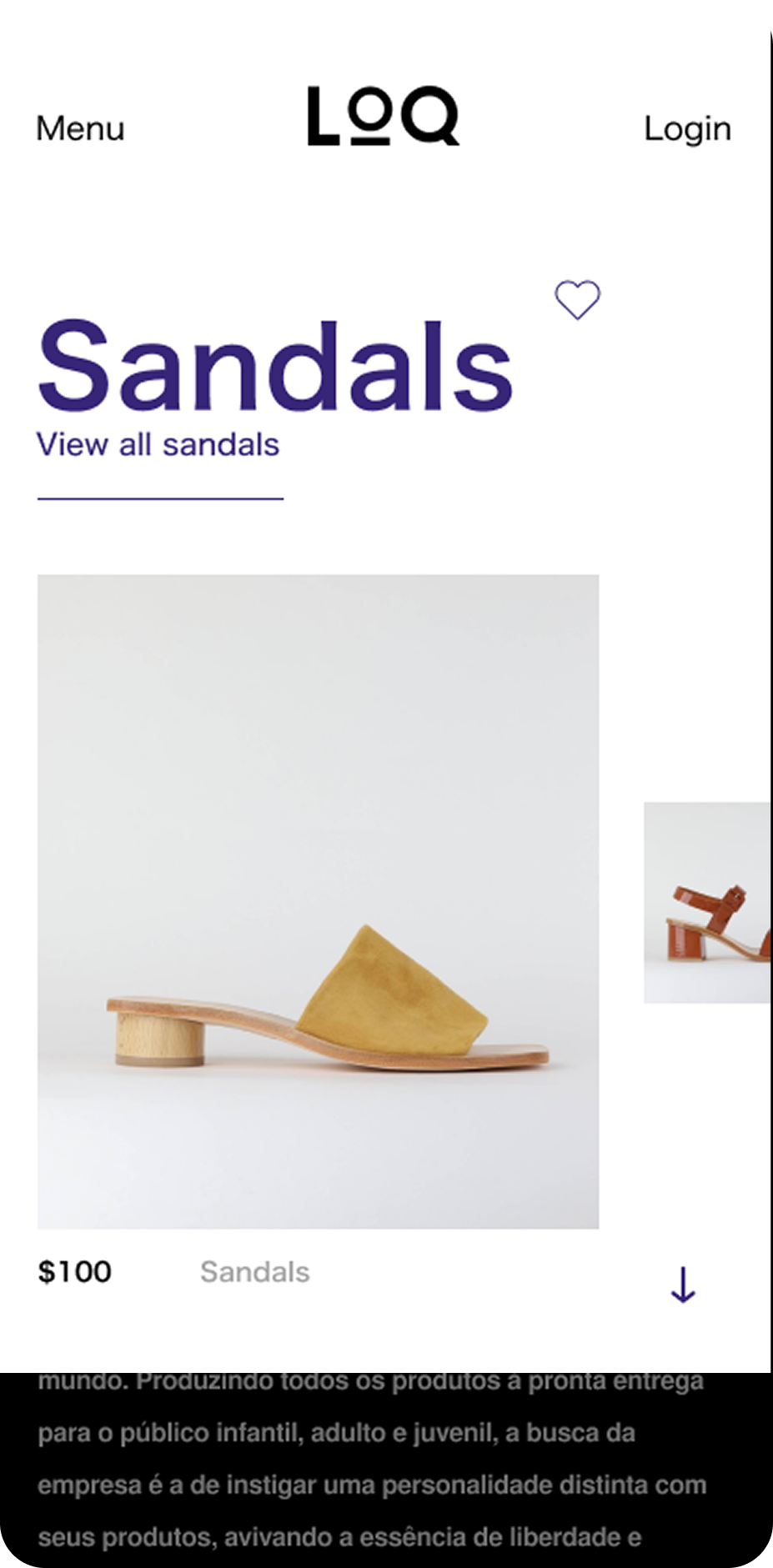
Task: Open the View all sandals link
Action: 158,444
